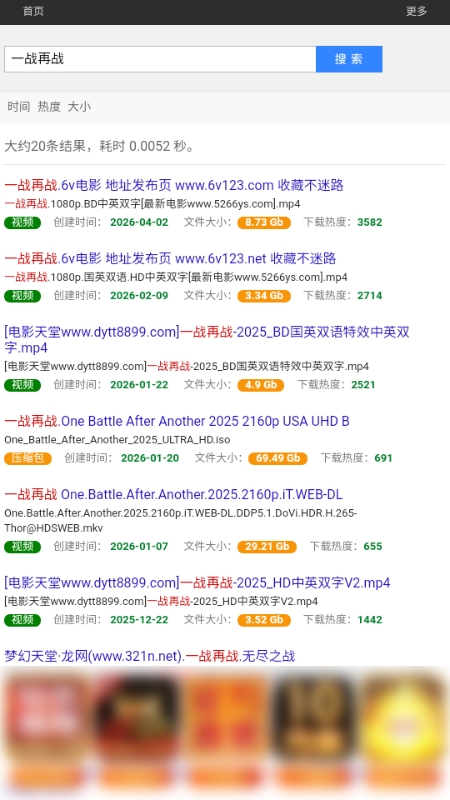Viewport: 450px width, 800px height.
Task: Open the 2160p.iT.WEB-DL result
Action: 173,494
